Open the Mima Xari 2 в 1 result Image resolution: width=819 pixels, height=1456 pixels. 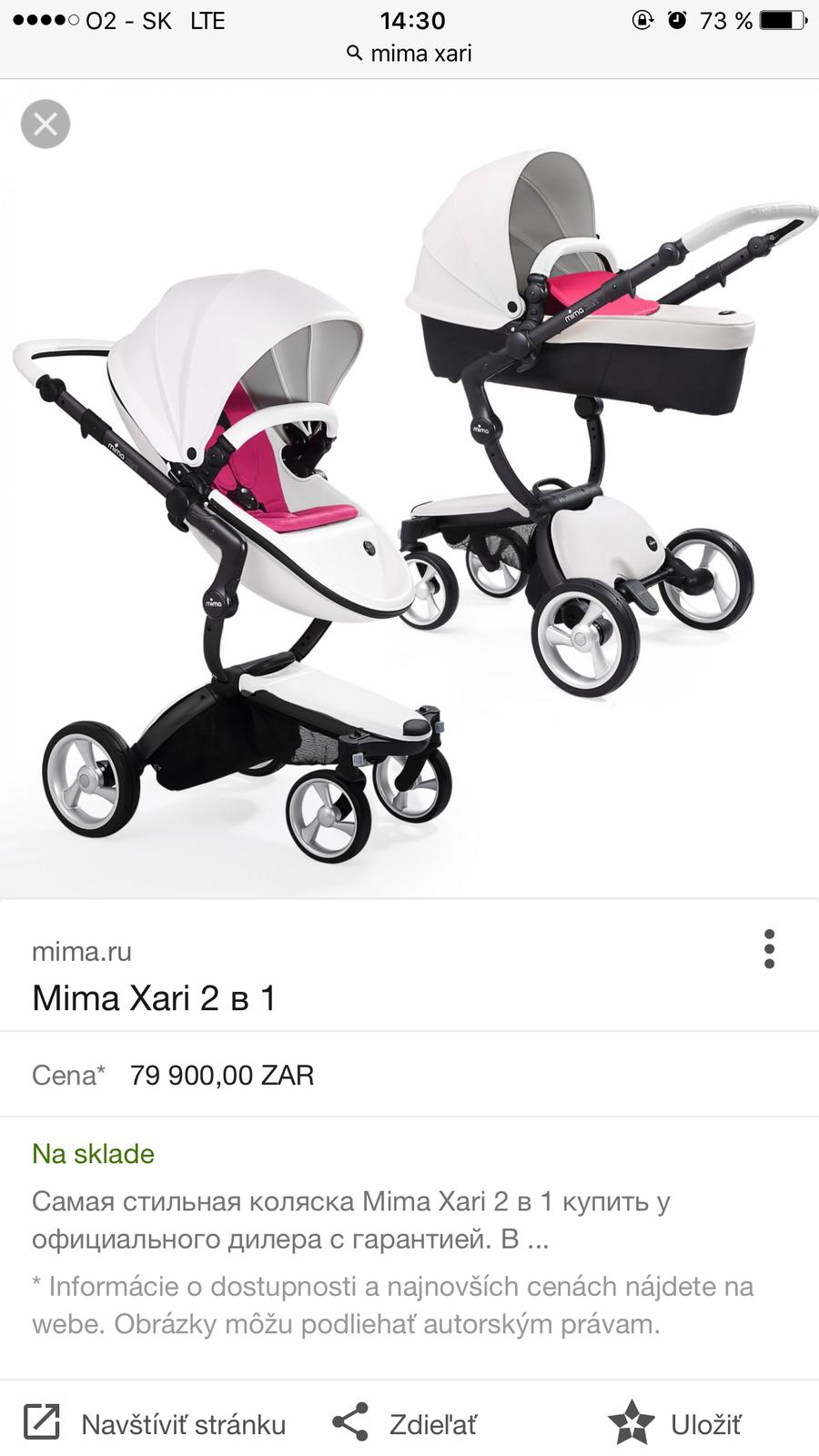pos(154,998)
